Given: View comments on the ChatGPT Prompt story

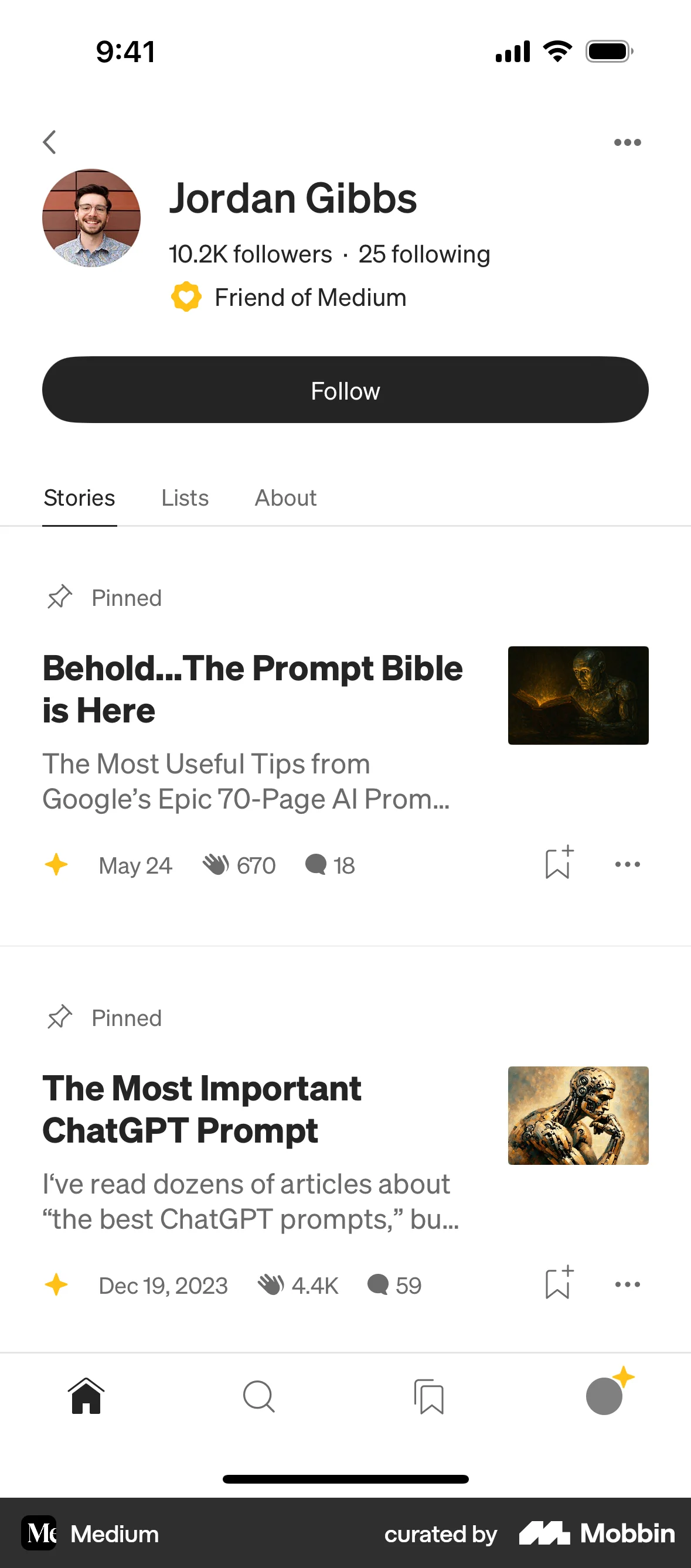Looking at the screenshot, I should point(379,1284).
